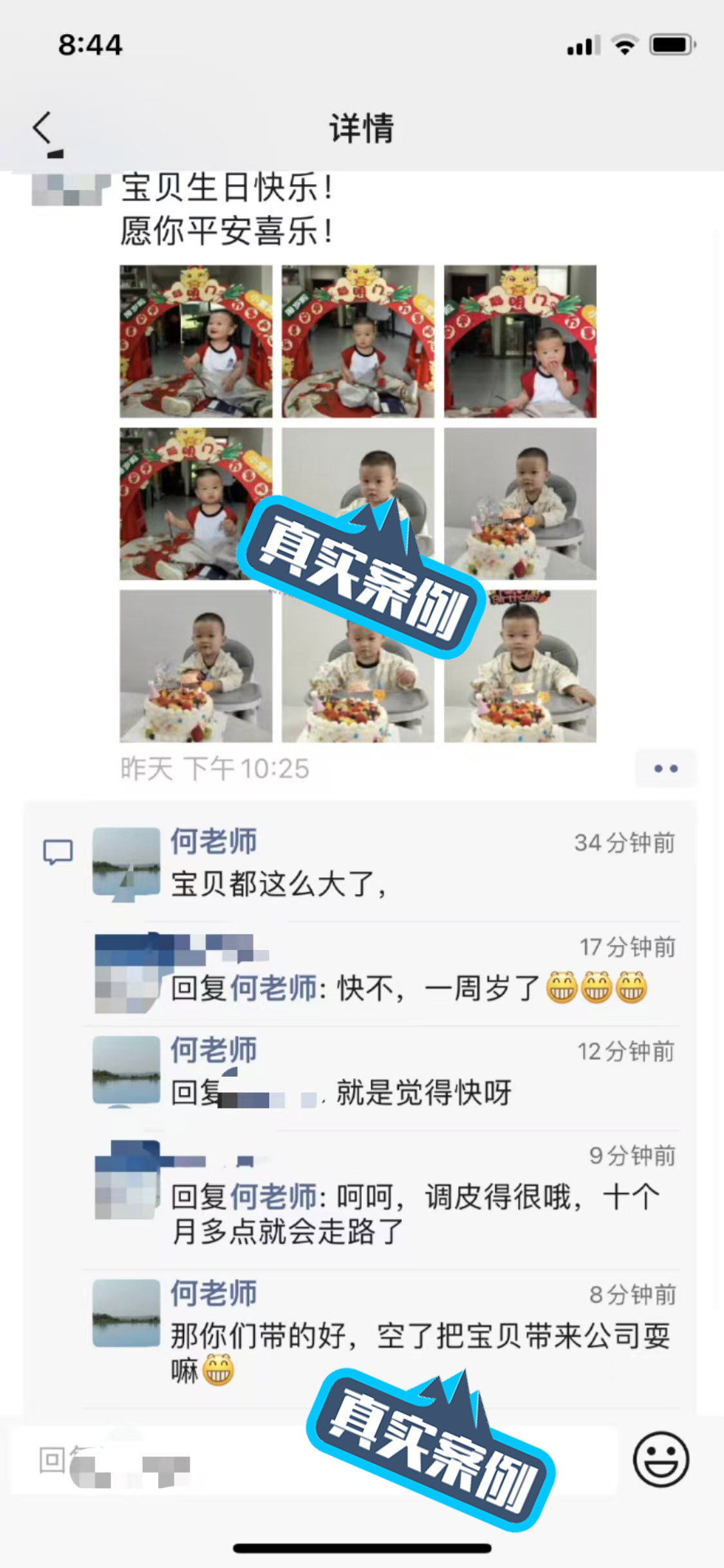Go back from the 详情 page
The image size is (724, 1568).
(x=42, y=127)
